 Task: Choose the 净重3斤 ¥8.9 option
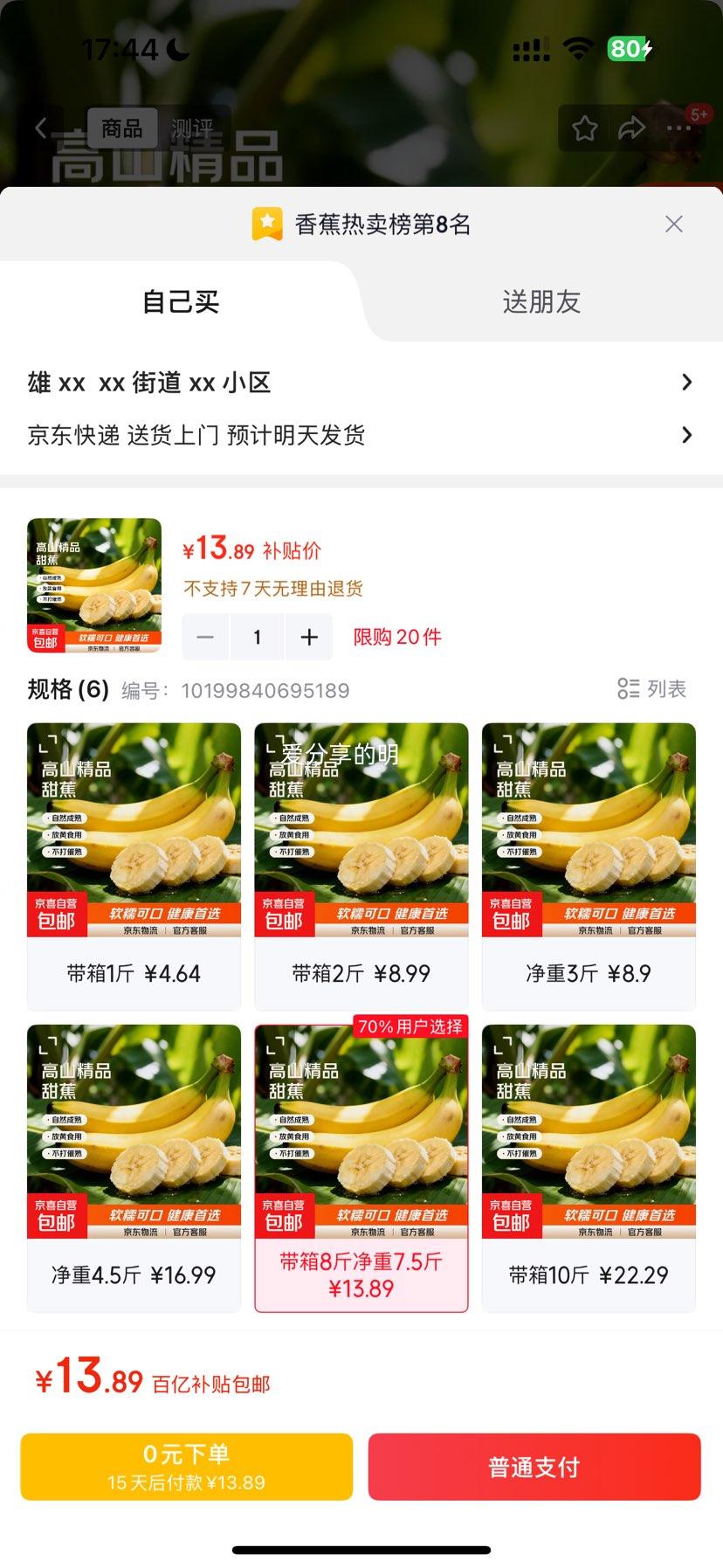(589, 865)
